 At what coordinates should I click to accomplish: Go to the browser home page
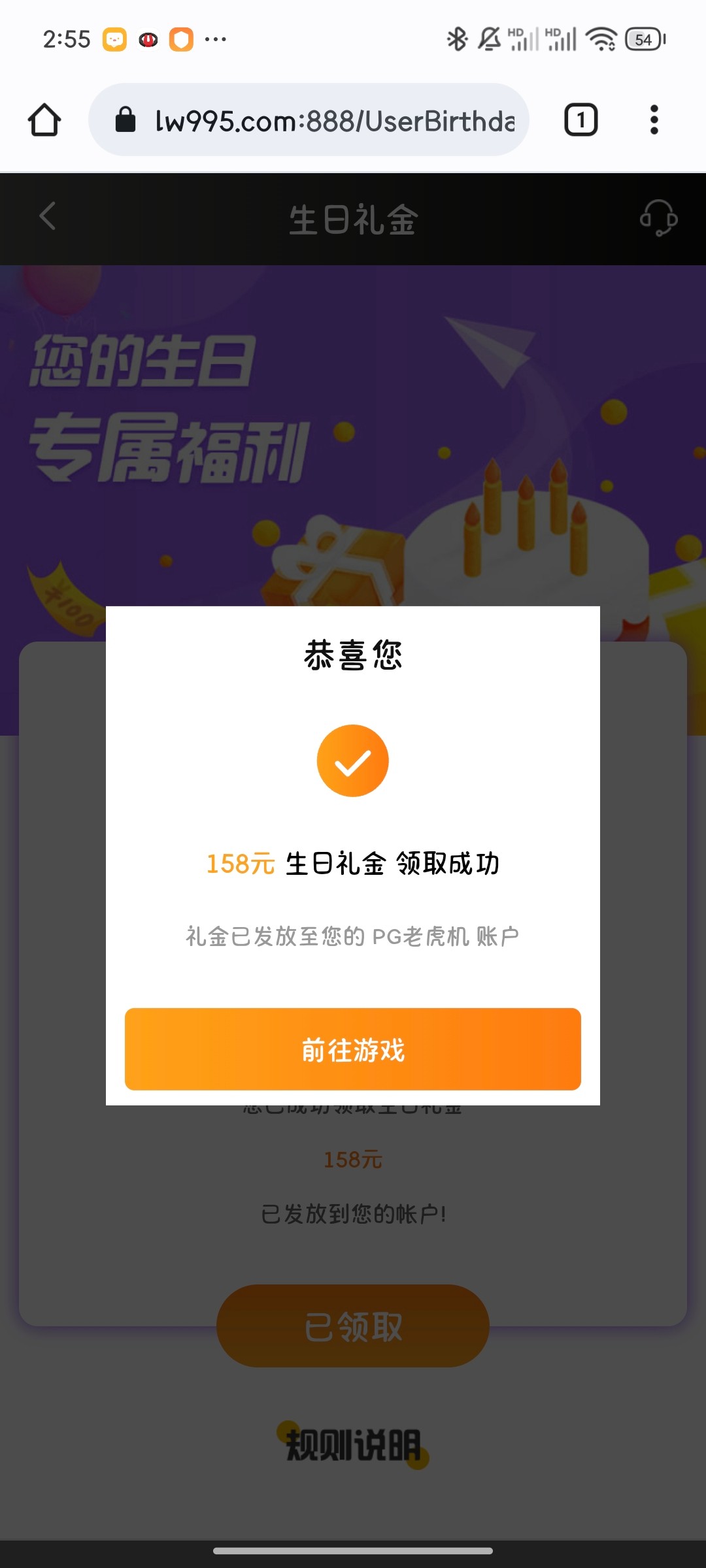[44, 120]
